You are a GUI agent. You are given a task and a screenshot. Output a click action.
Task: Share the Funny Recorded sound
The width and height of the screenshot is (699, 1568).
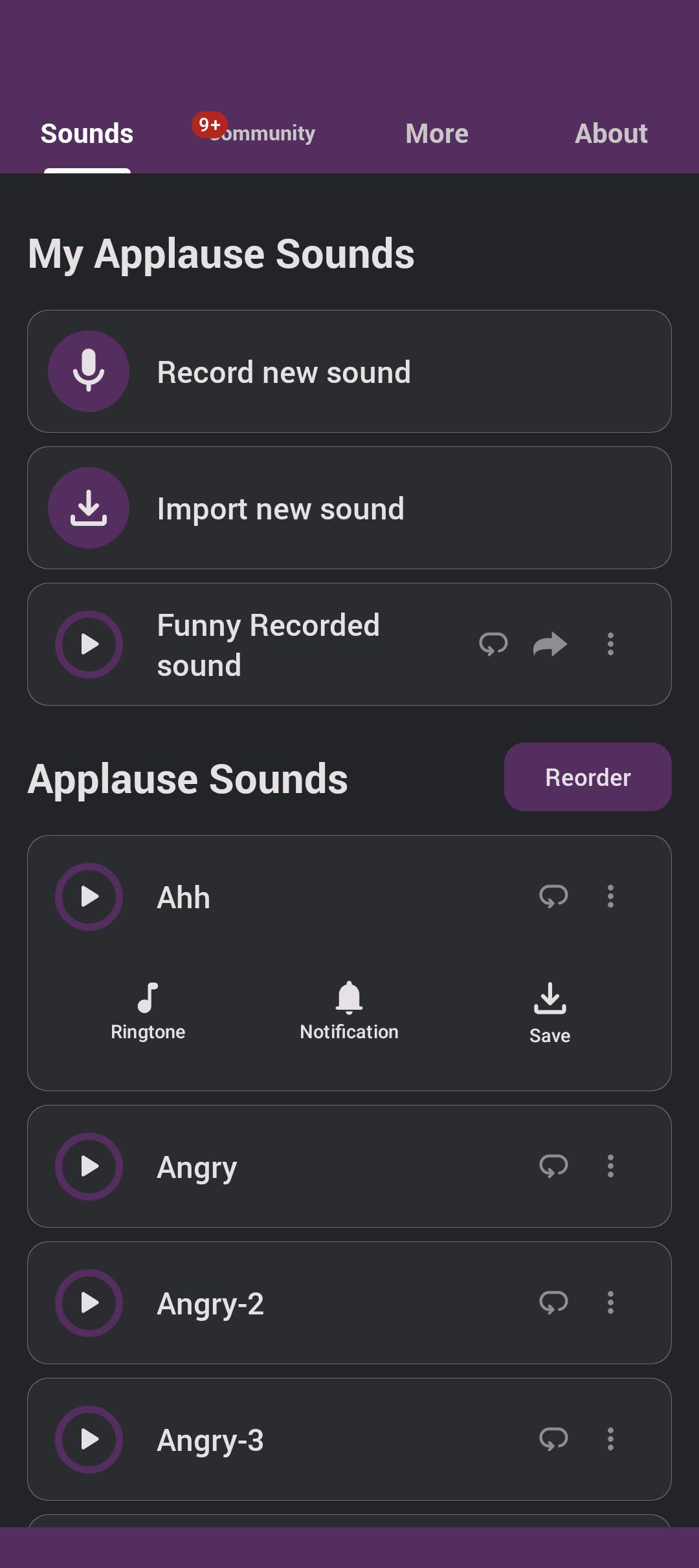[x=550, y=644]
